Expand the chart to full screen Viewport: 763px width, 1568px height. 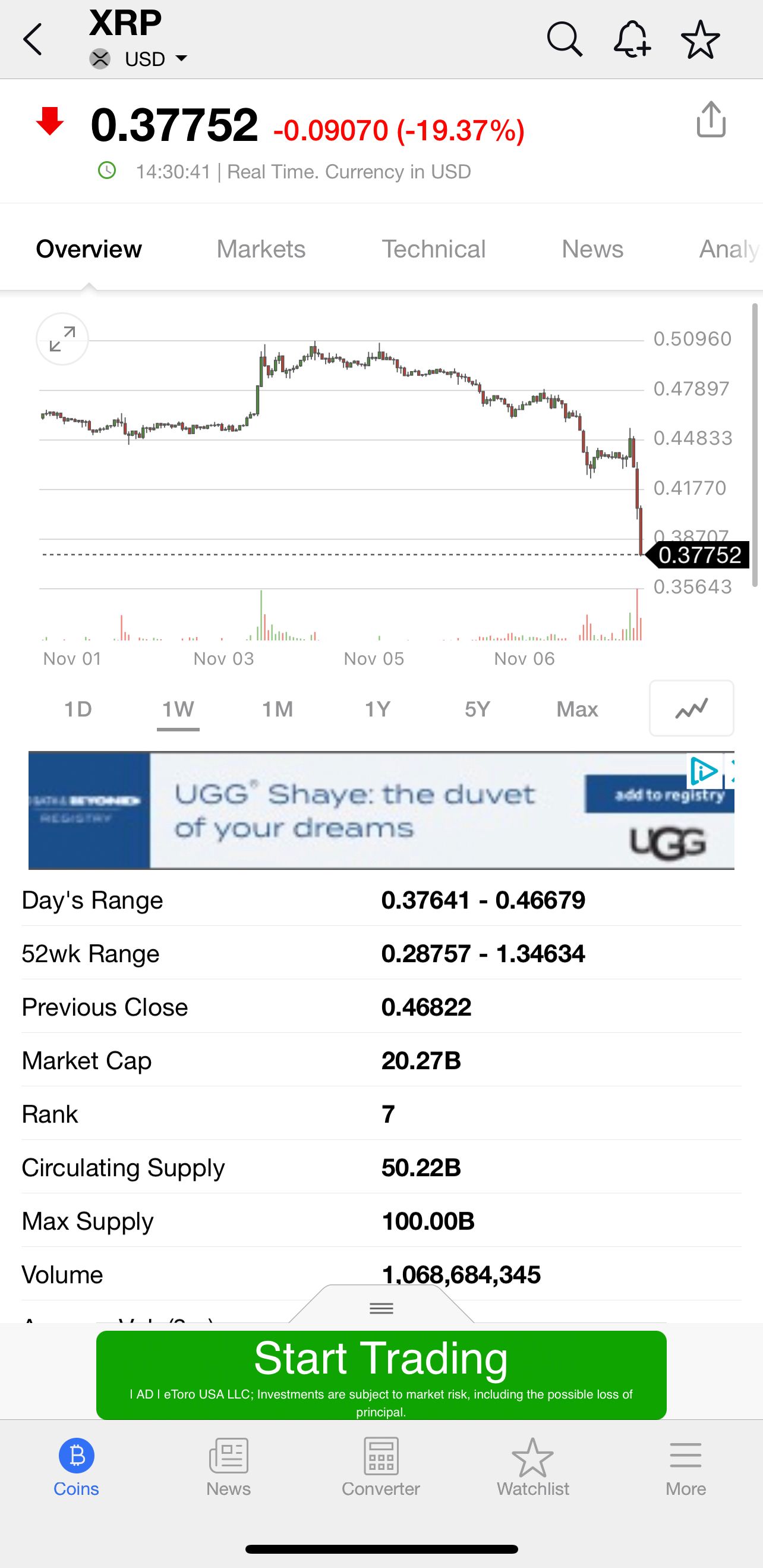(x=62, y=339)
